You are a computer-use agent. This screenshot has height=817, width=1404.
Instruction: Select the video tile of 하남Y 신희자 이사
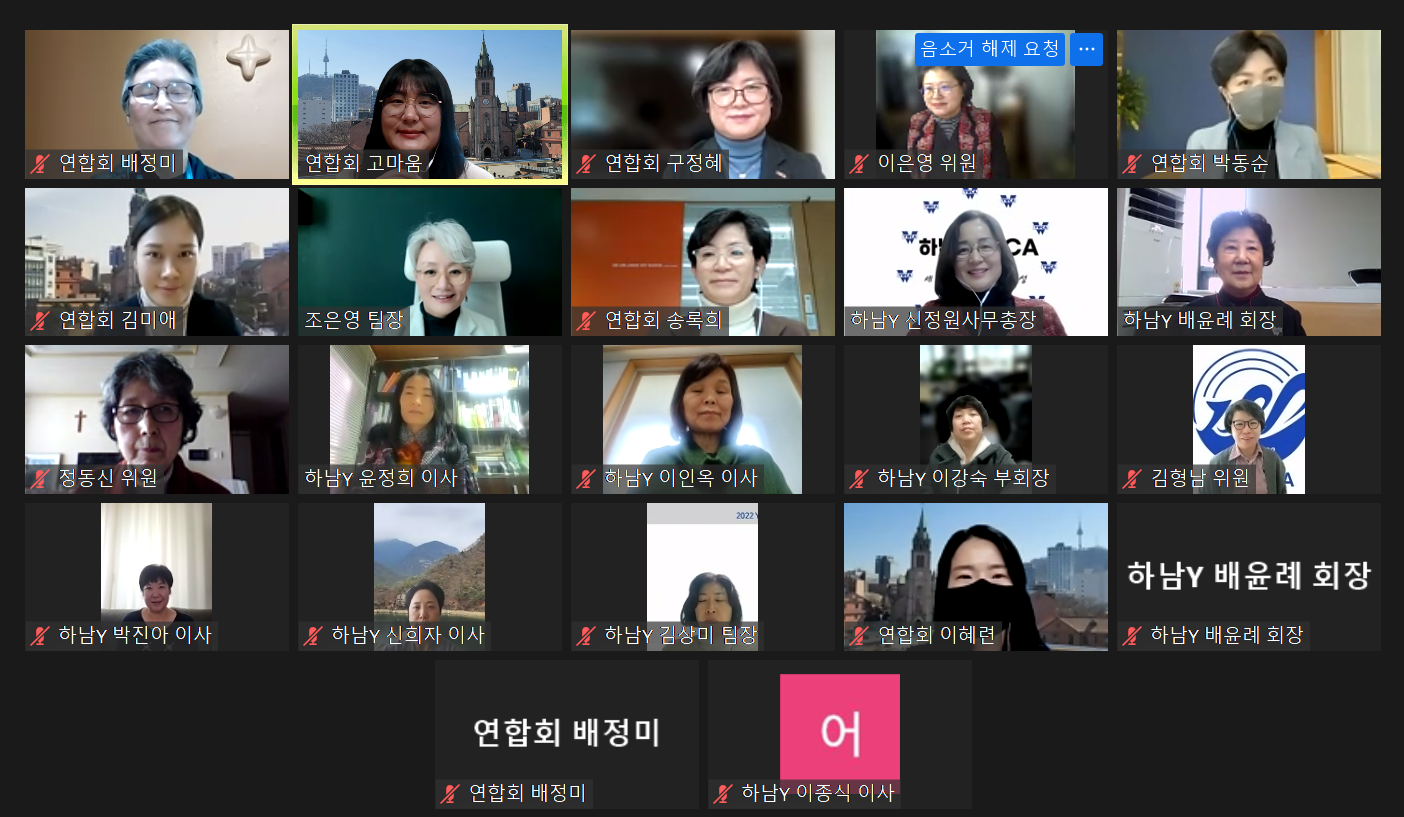coord(430,576)
